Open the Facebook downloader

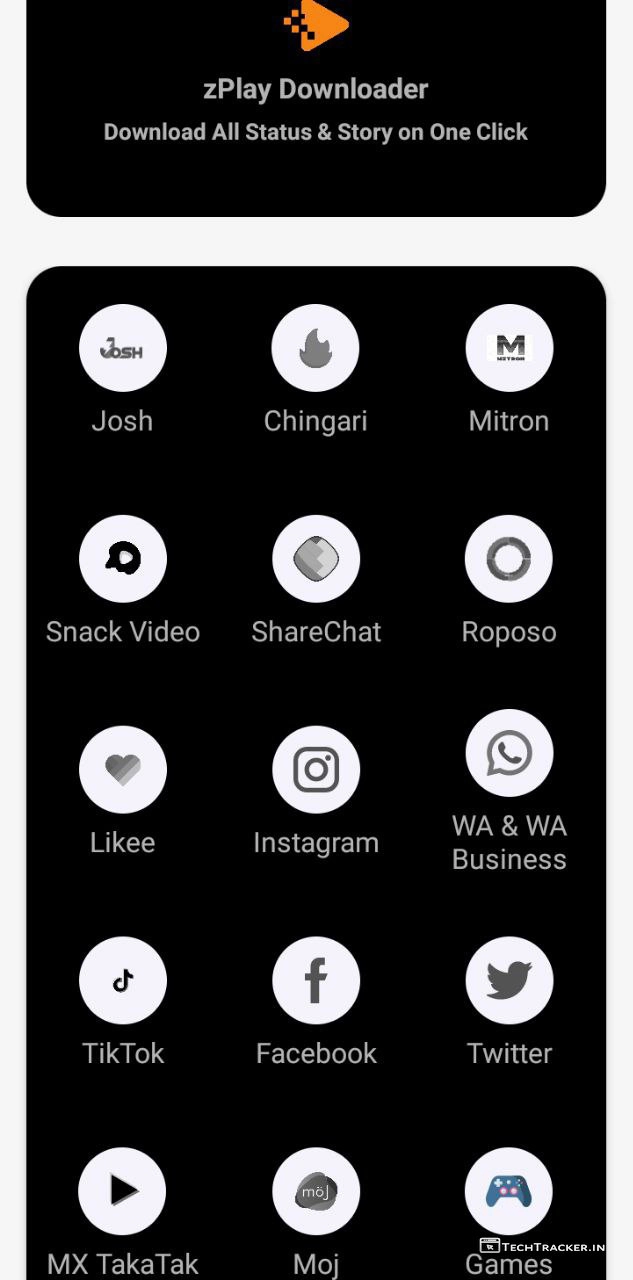pos(316,981)
